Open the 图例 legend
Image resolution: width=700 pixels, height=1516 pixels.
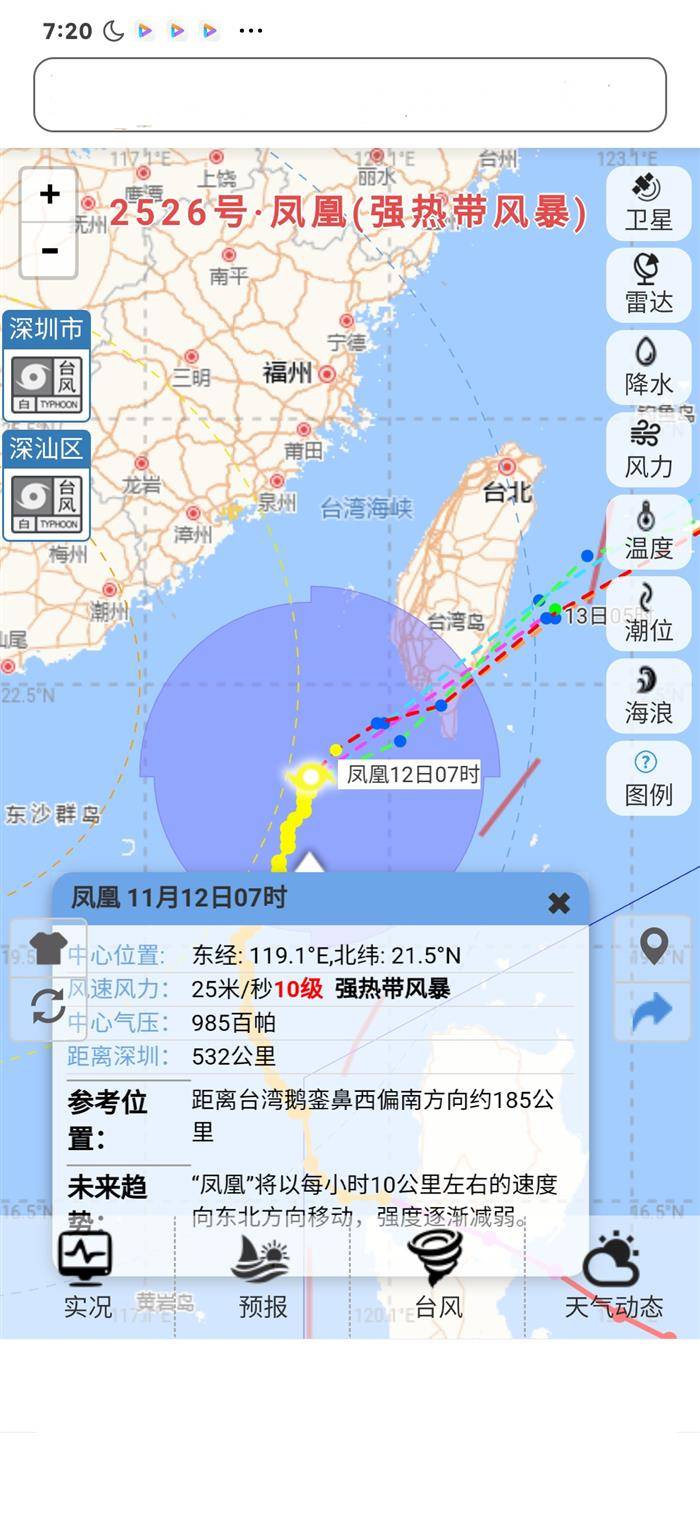tap(648, 778)
